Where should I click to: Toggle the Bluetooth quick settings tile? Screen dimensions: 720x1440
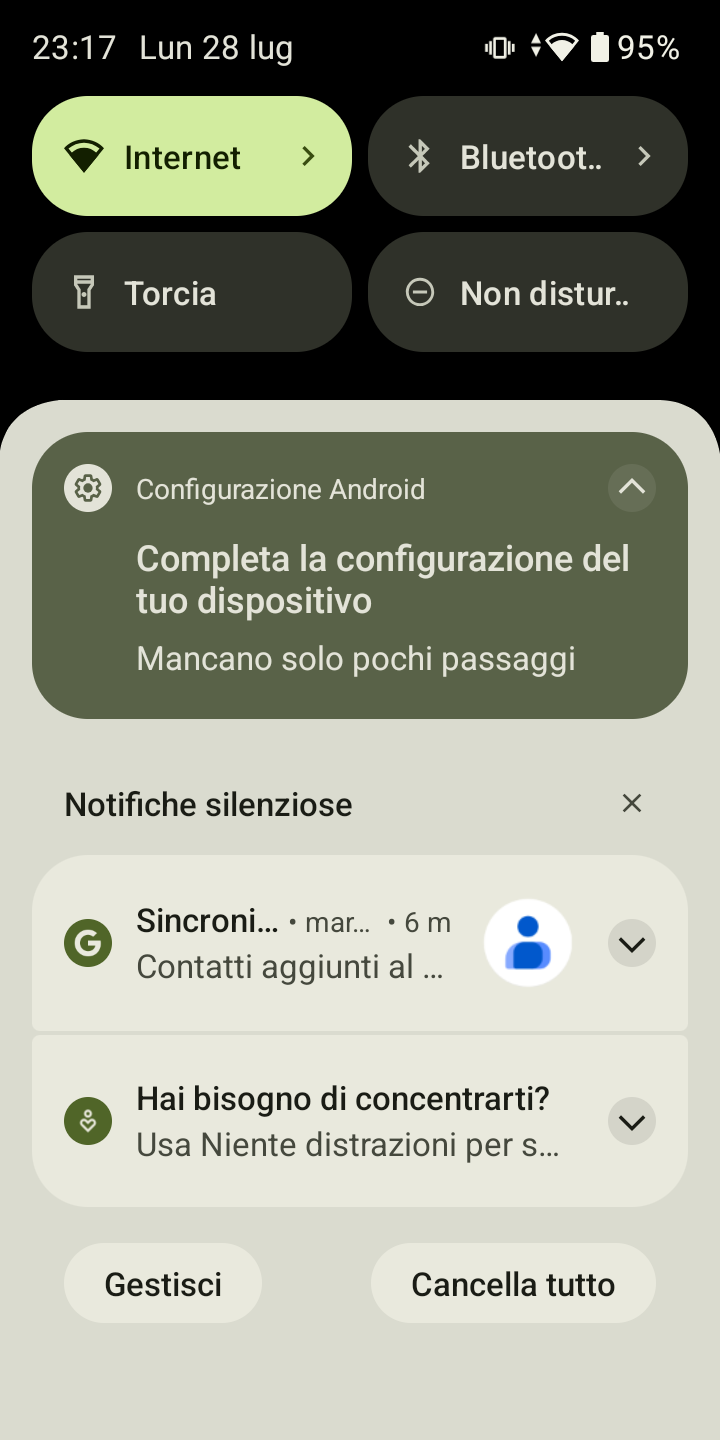pyautogui.click(x=528, y=156)
